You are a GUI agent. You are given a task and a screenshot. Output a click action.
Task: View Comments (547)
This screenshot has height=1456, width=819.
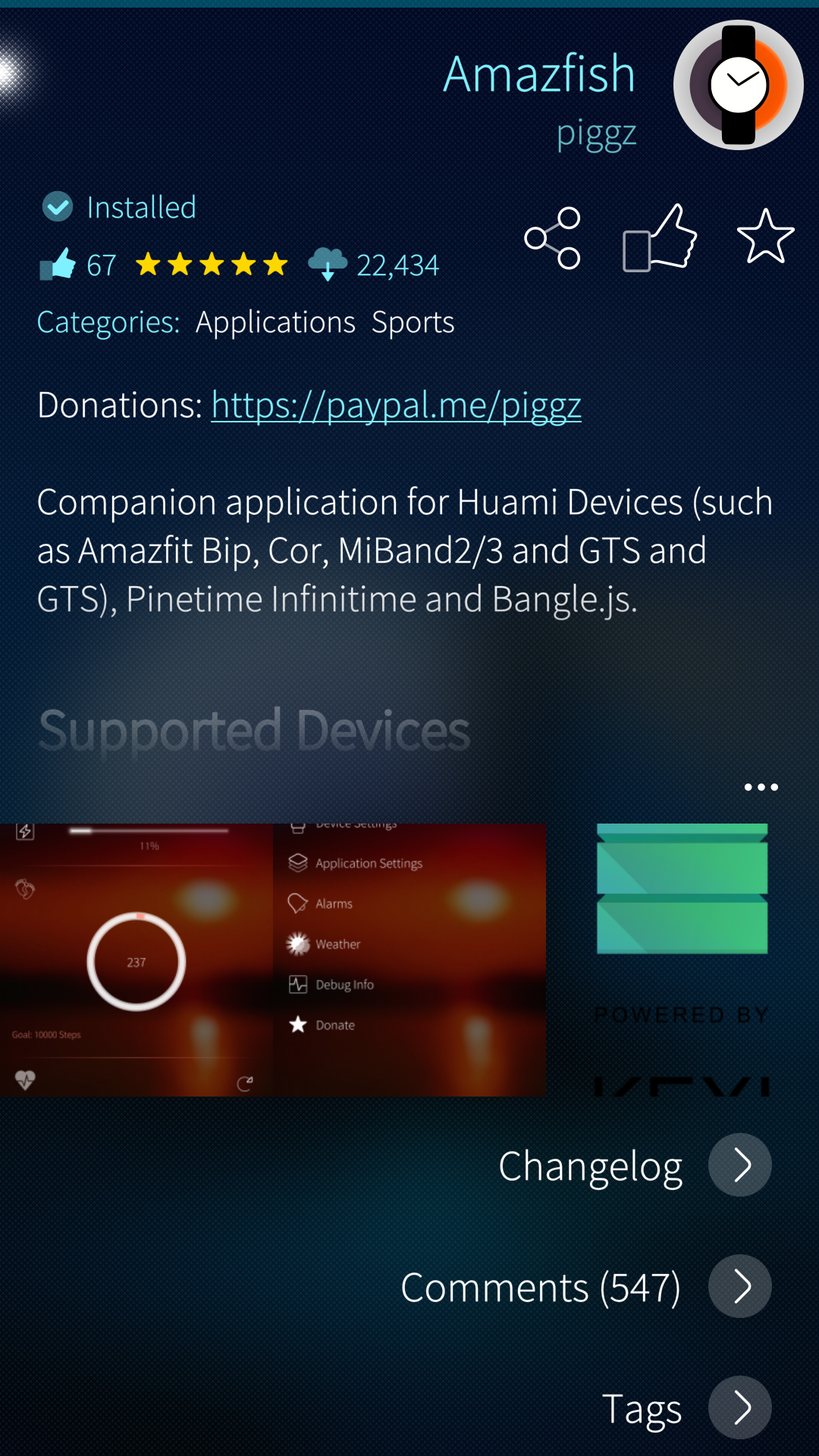coord(739,1286)
